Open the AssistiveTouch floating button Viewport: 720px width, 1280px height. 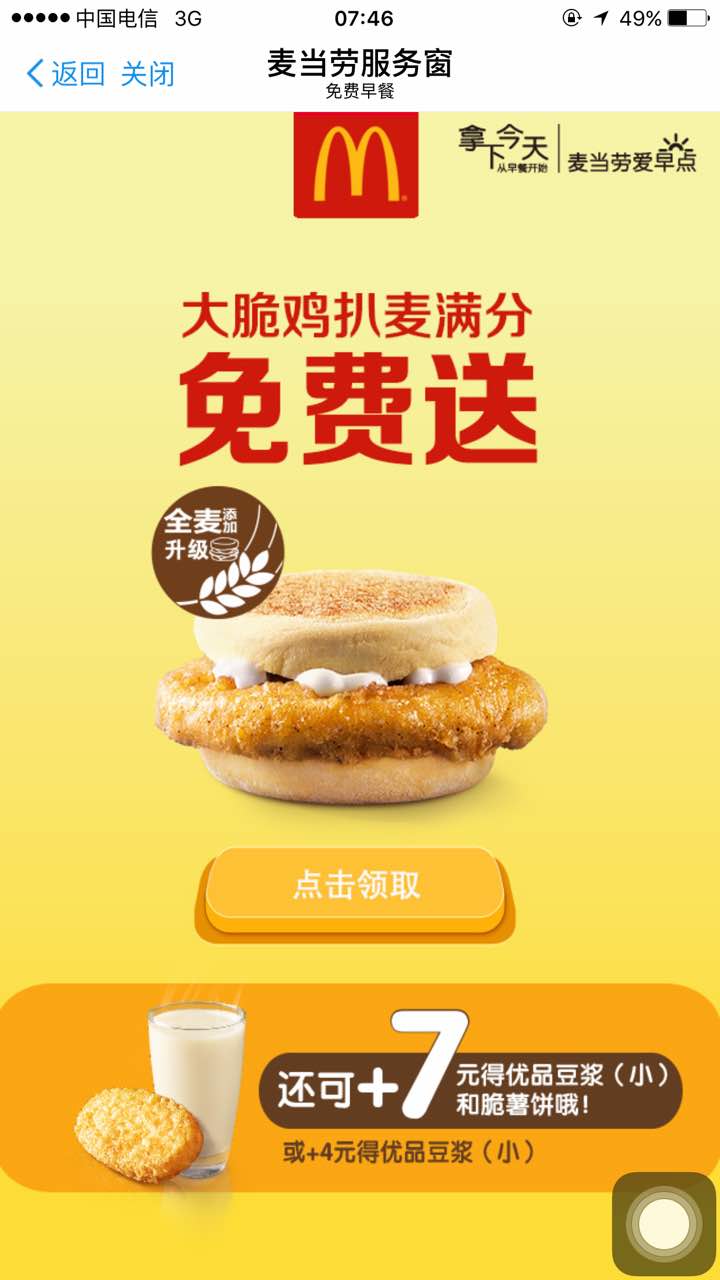[x=664, y=1223]
